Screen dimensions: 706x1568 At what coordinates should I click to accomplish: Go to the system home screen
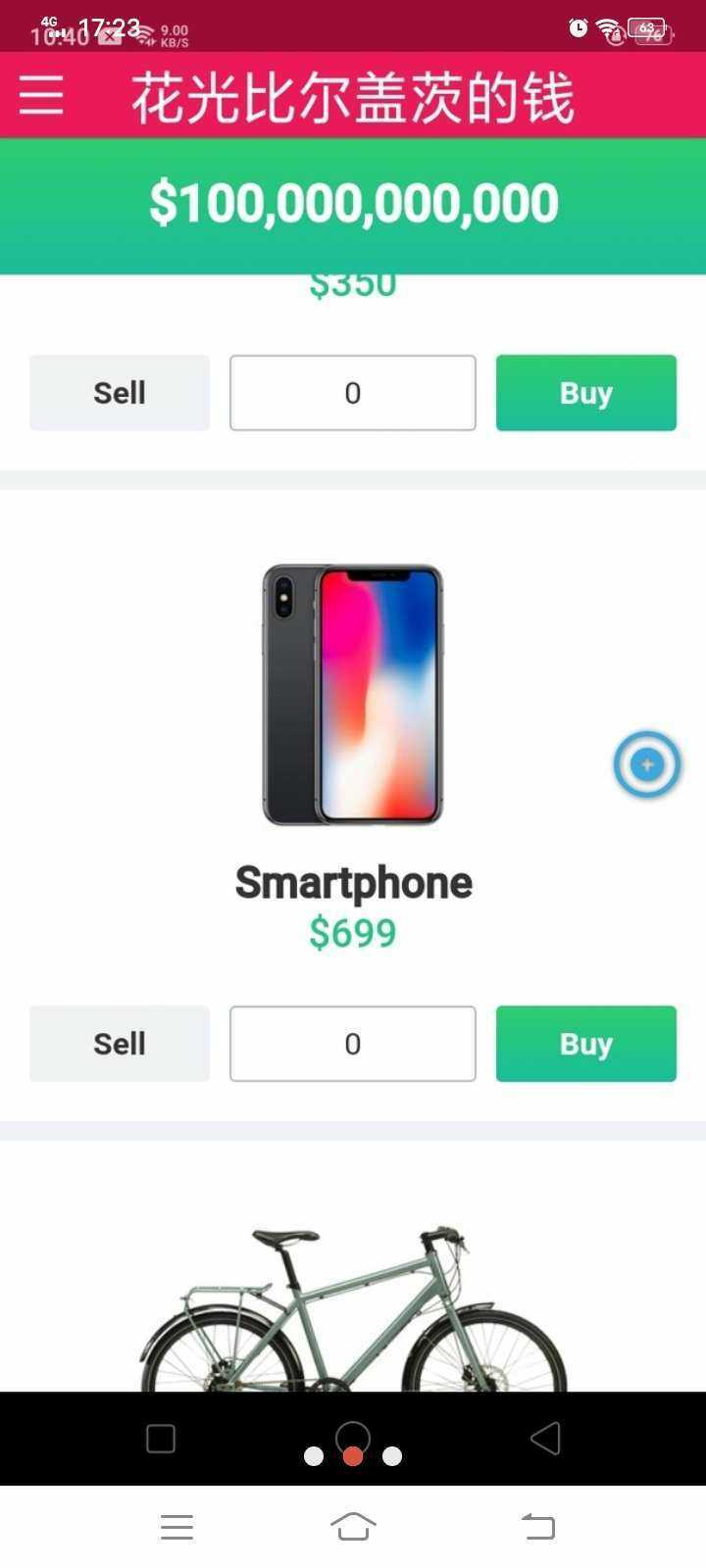pyautogui.click(x=353, y=1526)
